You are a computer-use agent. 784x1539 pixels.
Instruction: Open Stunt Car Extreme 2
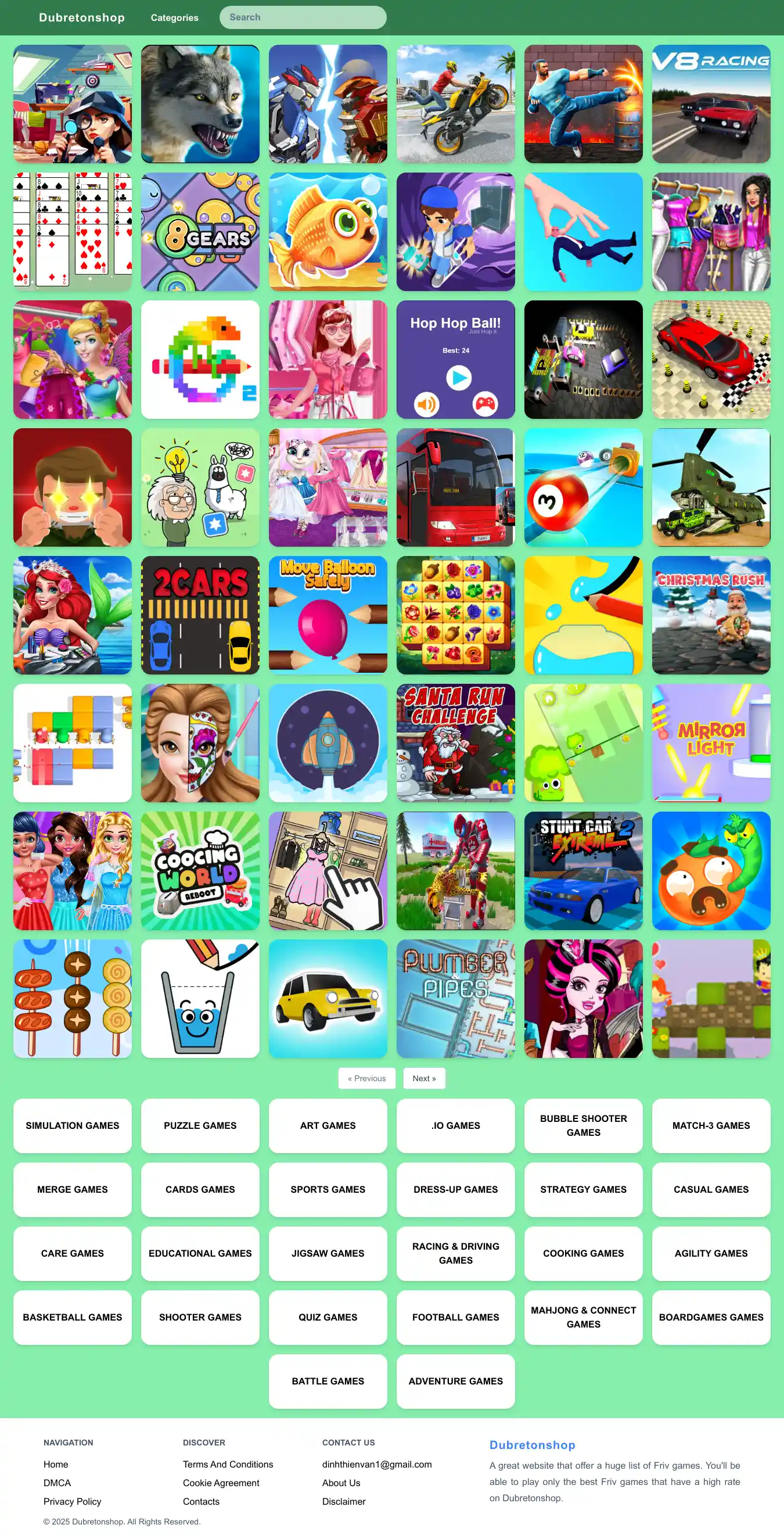pos(583,870)
